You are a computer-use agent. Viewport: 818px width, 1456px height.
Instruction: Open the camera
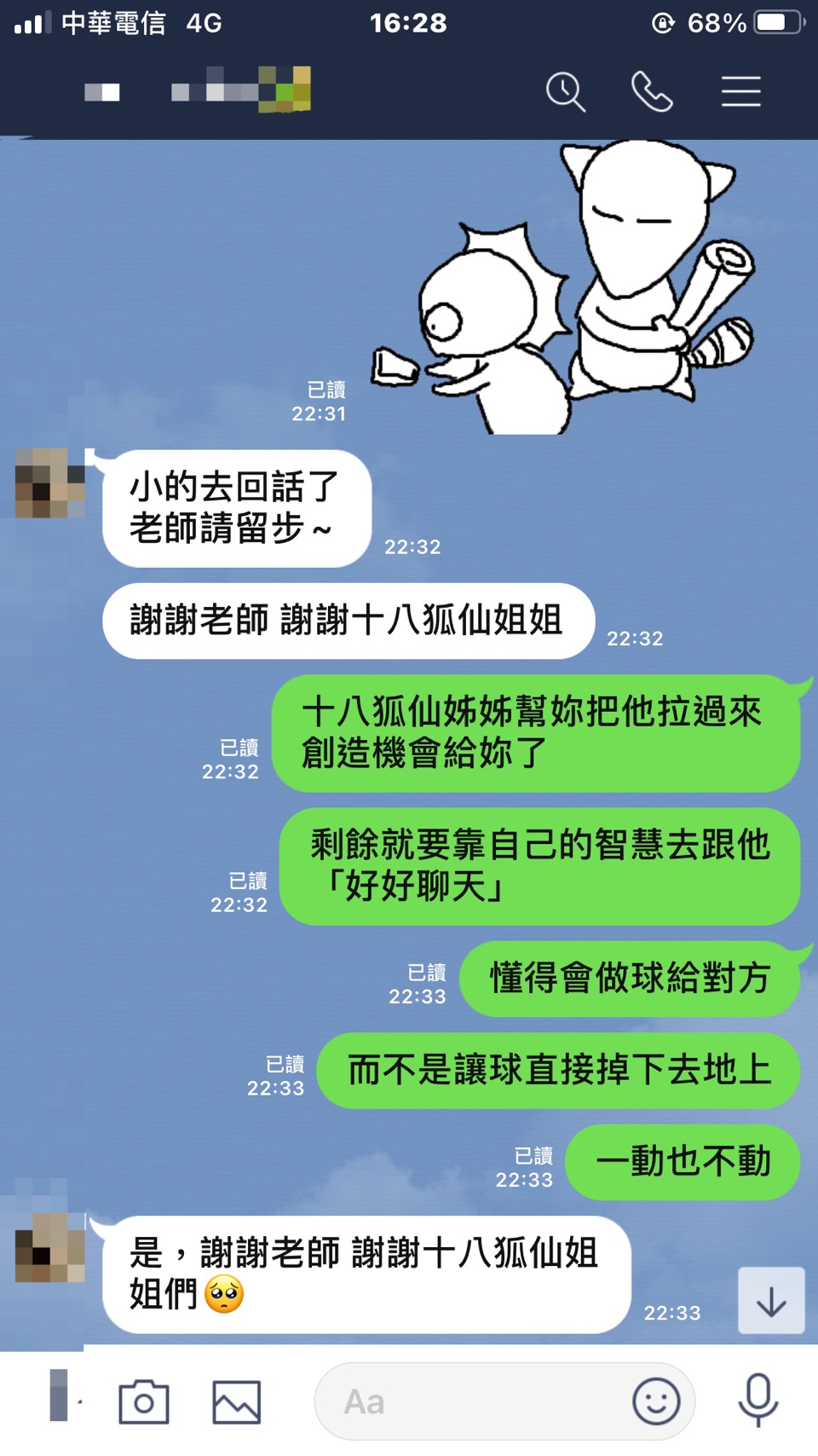coord(143,1401)
